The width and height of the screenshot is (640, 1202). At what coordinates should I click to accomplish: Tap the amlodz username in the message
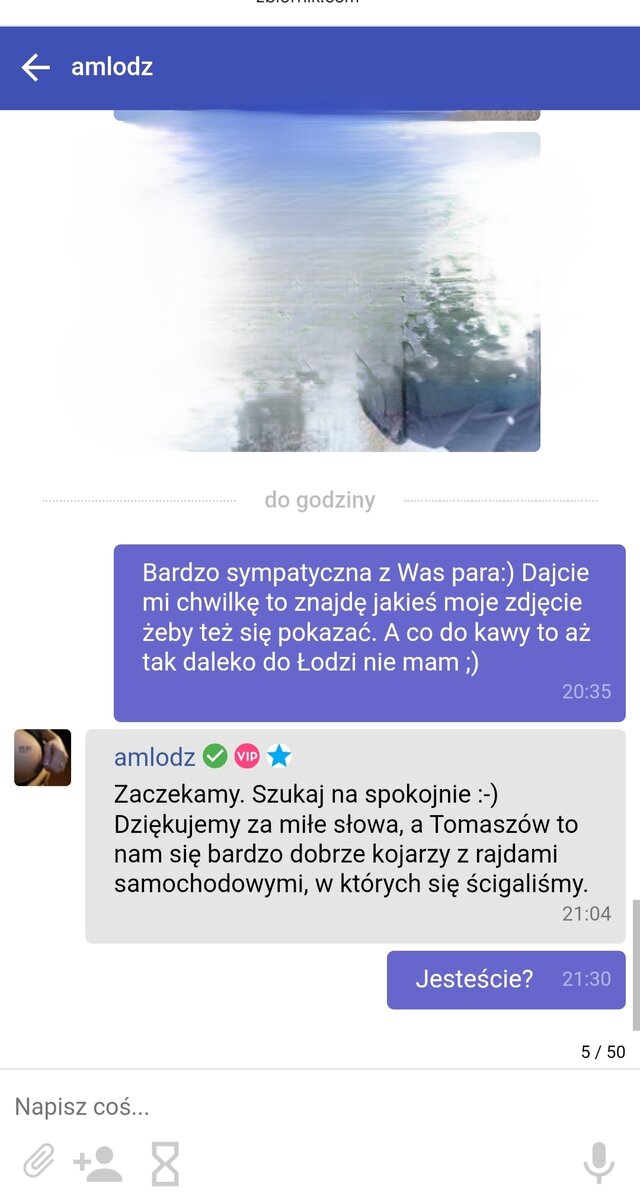click(154, 757)
